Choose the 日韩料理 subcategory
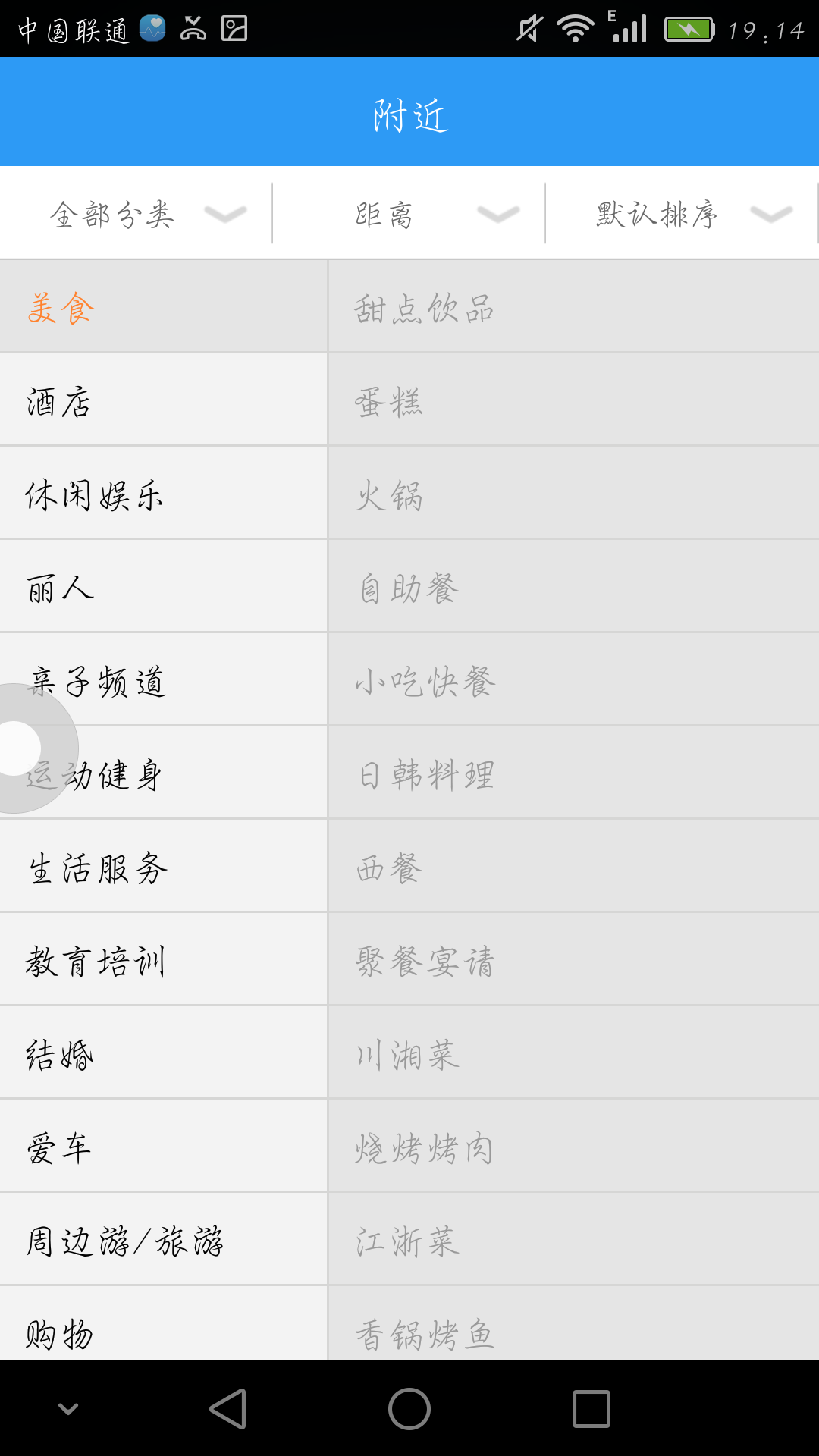This screenshot has width=819, height=1456. [x=573, y=775]
